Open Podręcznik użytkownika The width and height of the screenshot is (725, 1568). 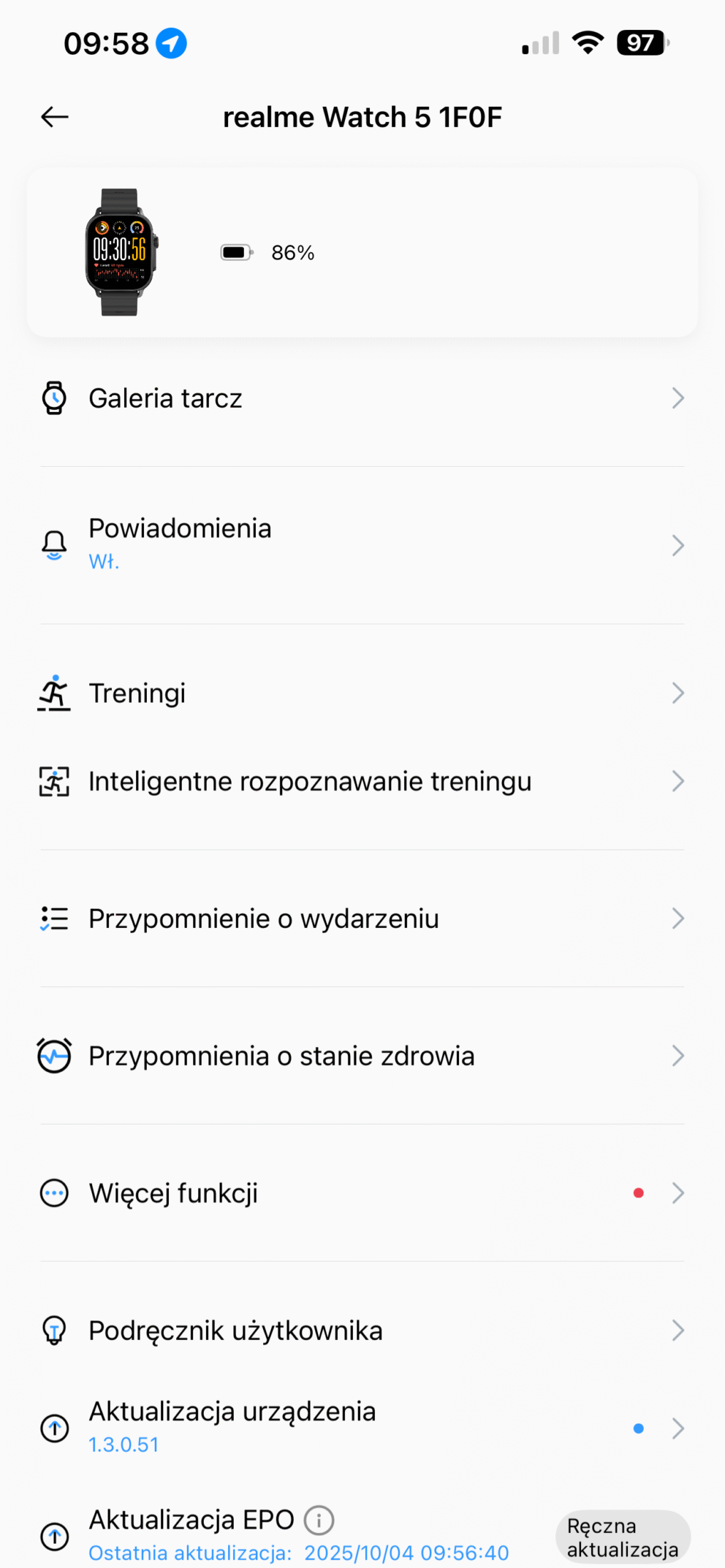coord(362,1331)
